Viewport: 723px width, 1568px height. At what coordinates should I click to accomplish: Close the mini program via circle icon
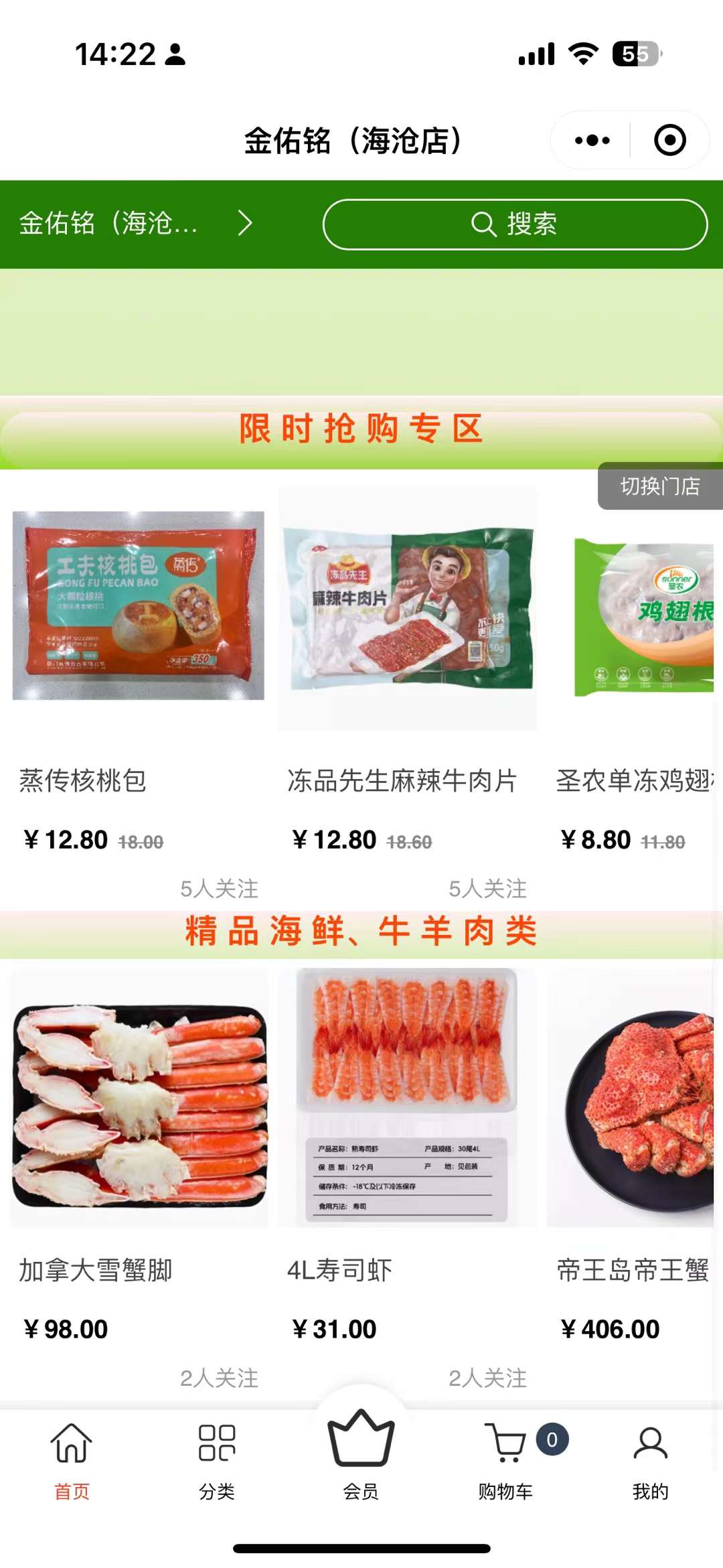(669, 141)
